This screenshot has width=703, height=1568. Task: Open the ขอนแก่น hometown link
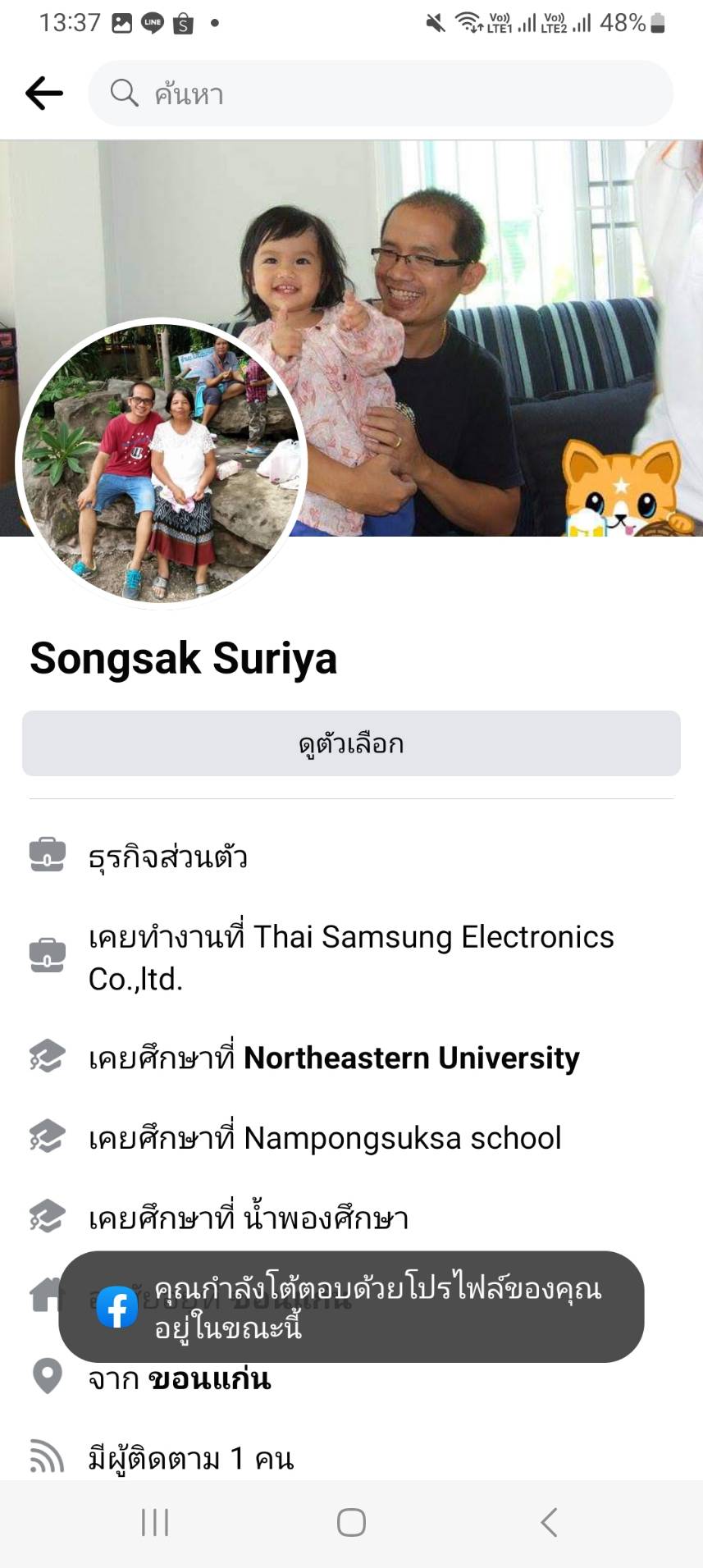[209, 1378]
